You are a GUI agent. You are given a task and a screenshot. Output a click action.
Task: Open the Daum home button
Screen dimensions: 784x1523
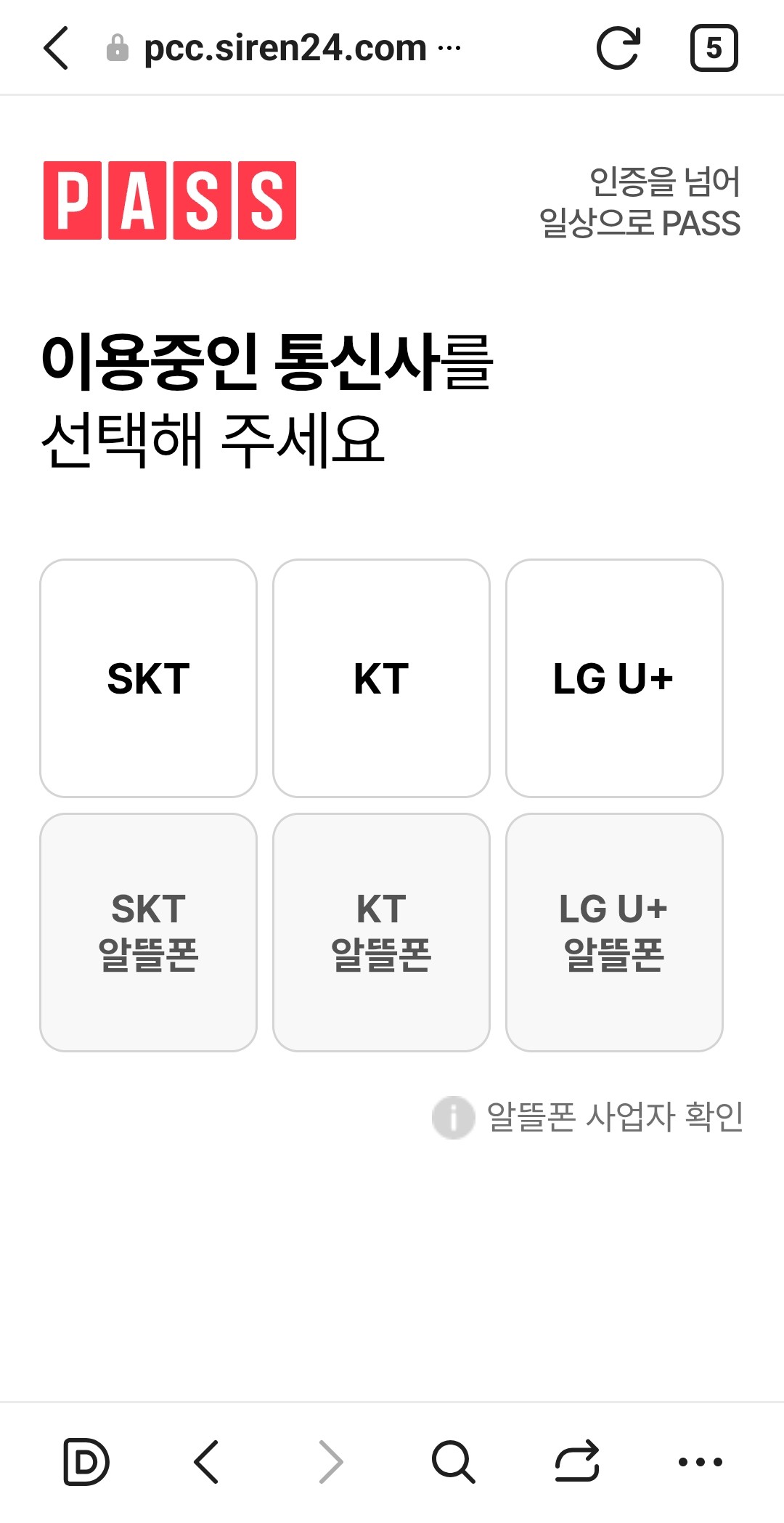pyautogui.click(x=86, y=1461)
